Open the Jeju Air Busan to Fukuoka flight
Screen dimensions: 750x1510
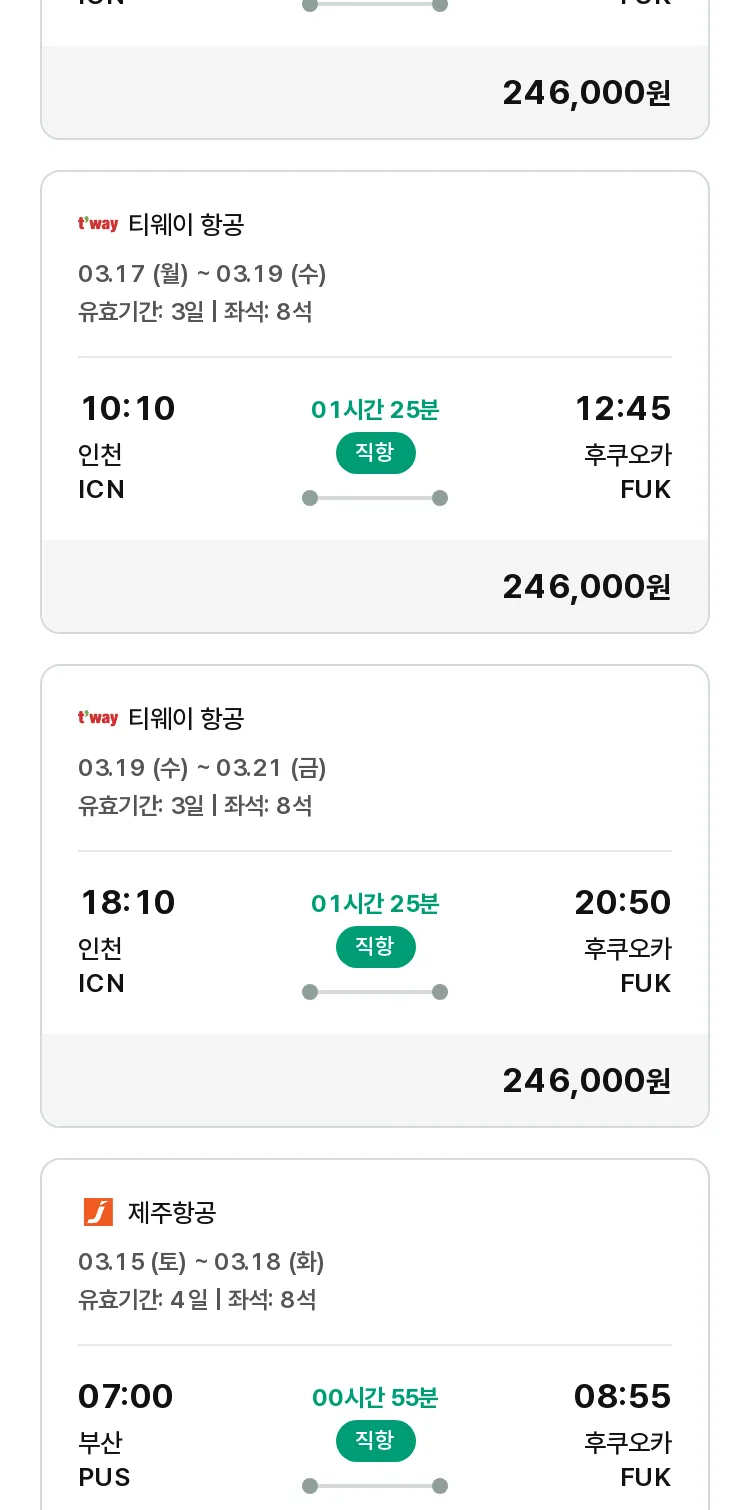[x=375, y=1335]
